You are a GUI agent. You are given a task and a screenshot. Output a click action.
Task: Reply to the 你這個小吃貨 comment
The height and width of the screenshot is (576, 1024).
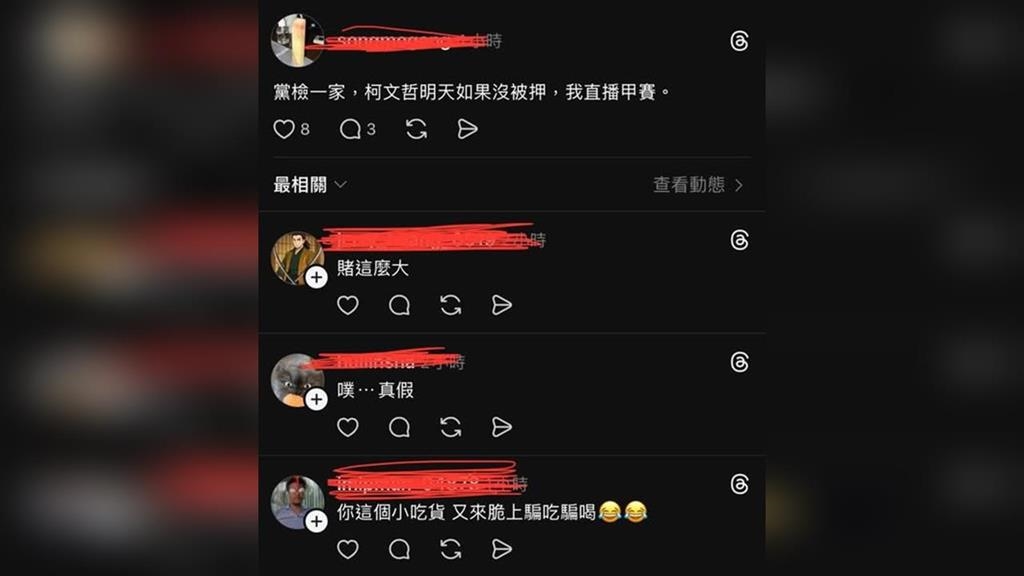click(x=399, y=549)
